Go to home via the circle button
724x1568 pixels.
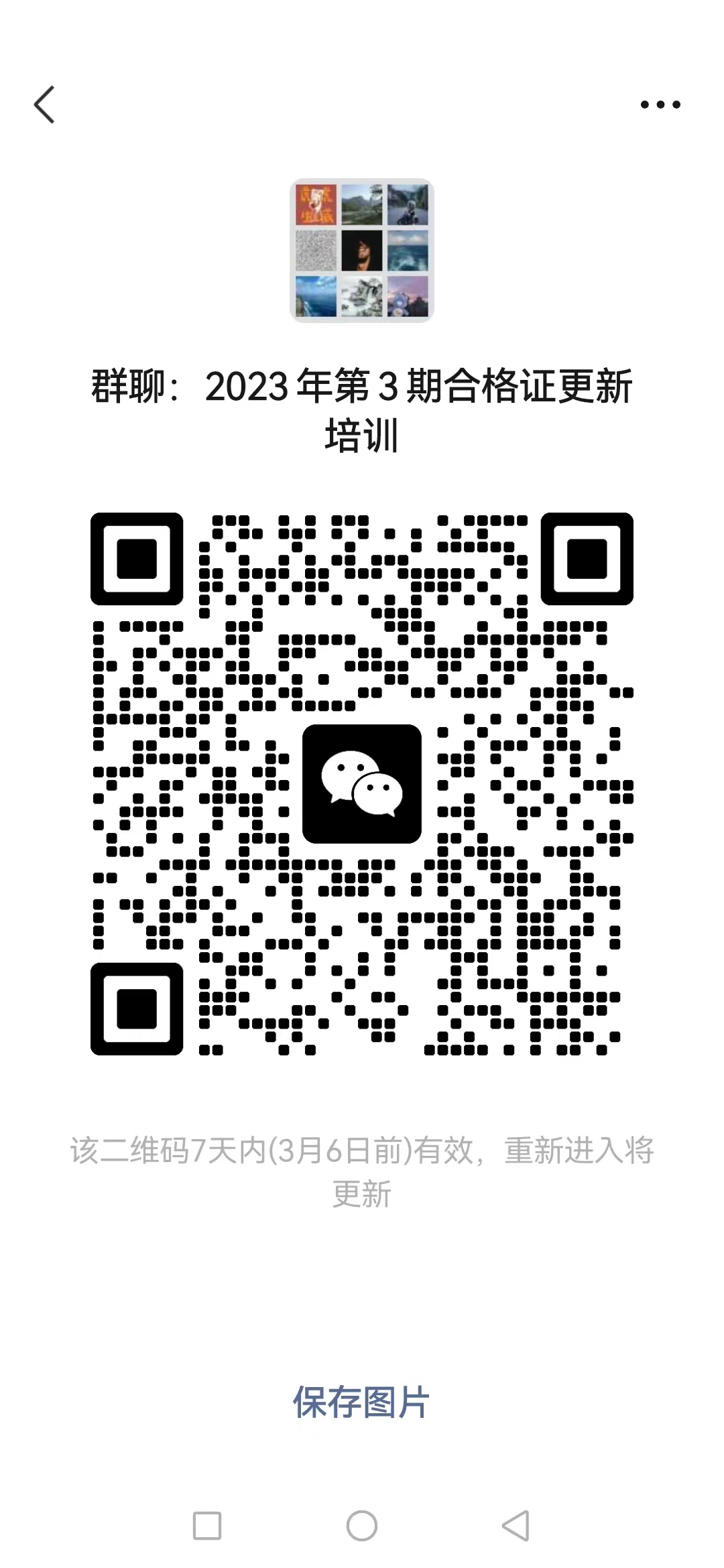tap(362, 1526)
